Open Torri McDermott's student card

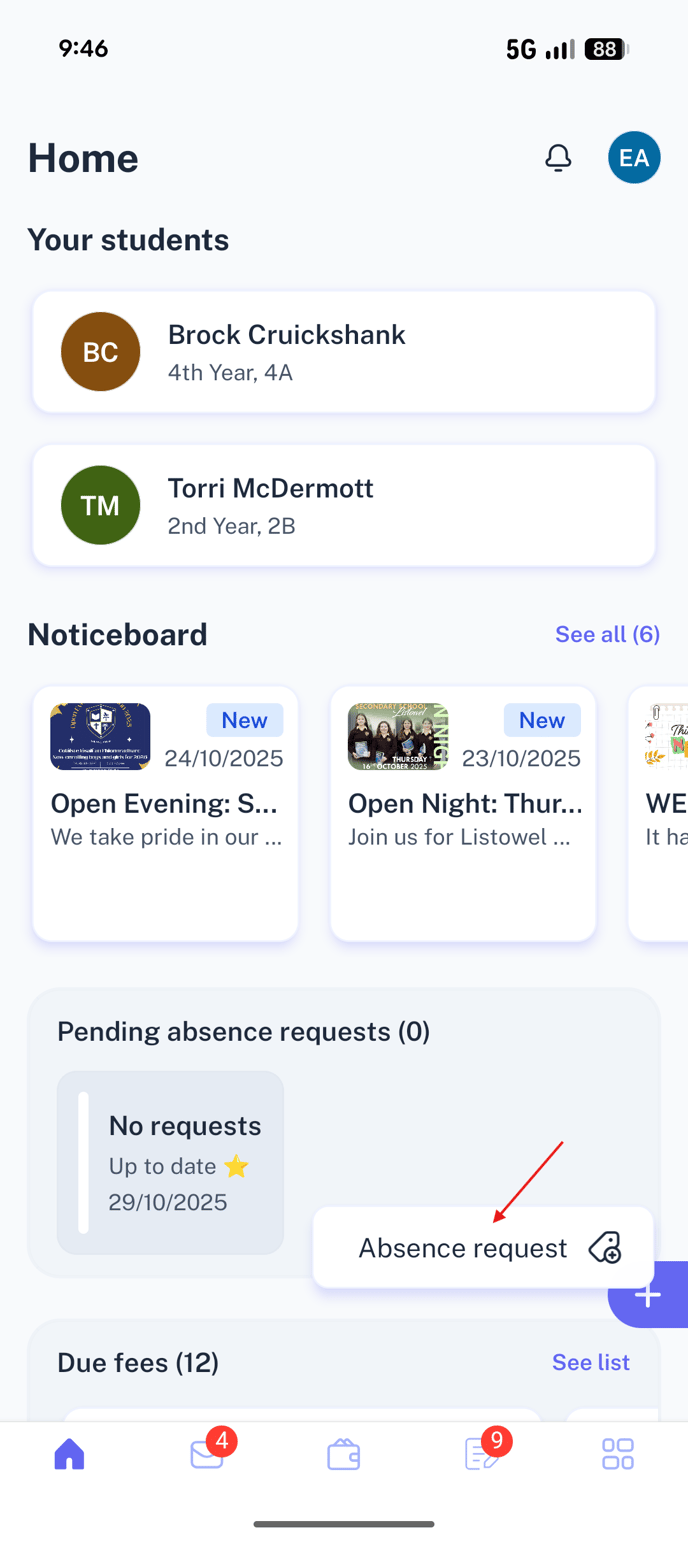point(344,505)
